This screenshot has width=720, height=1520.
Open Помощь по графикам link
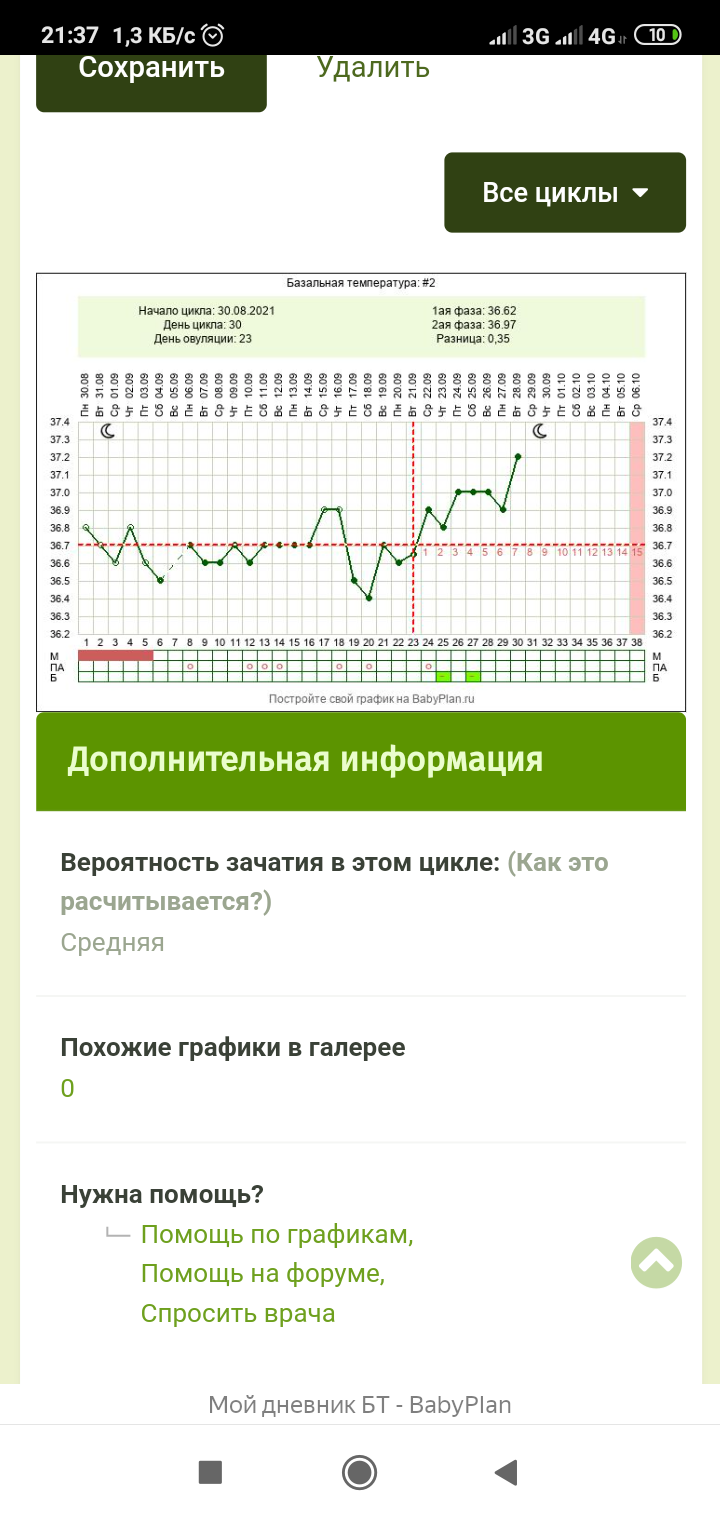(x=277, y=1234)
